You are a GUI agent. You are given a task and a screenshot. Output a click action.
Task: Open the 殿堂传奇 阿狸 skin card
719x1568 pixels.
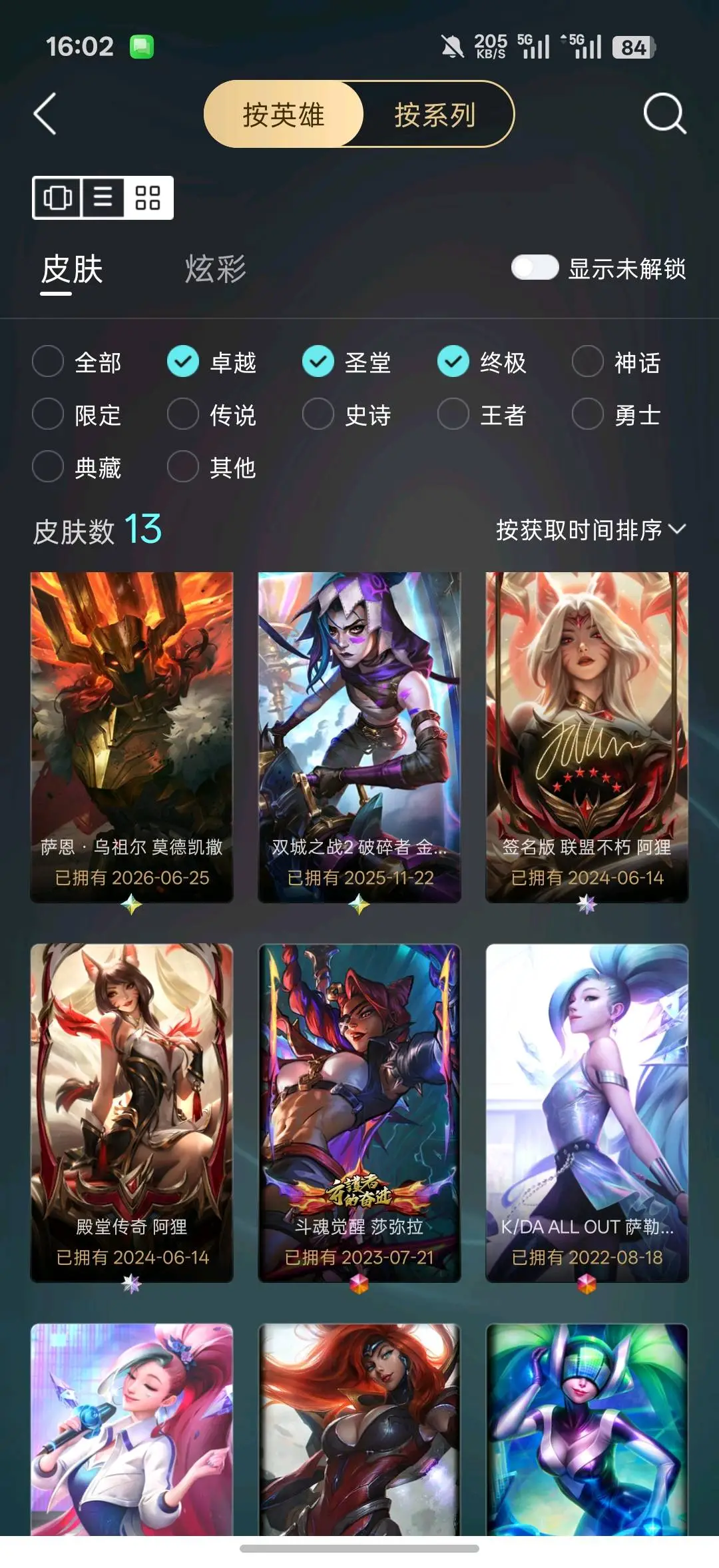click(132, 1112)
